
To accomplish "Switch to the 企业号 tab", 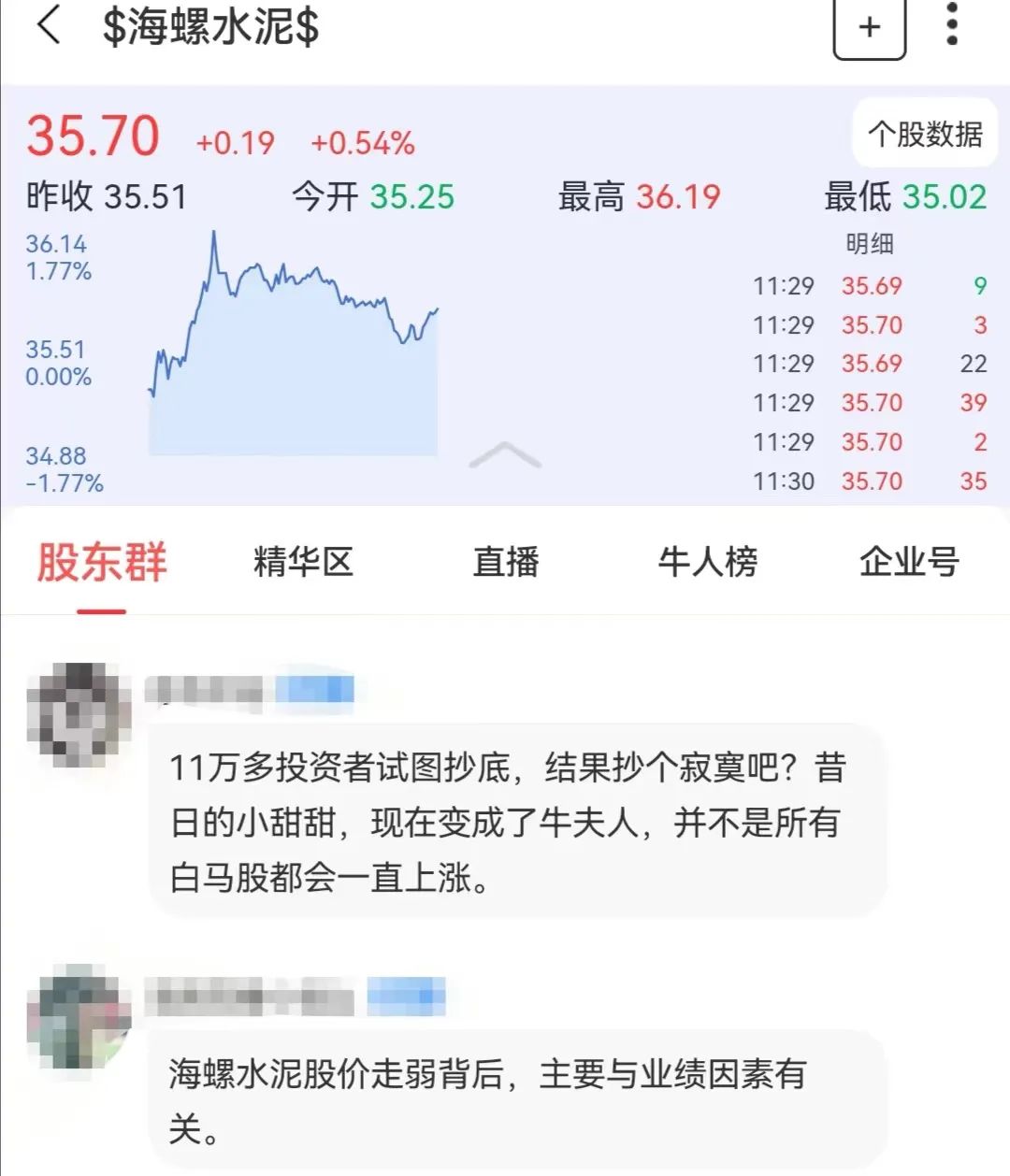I will [x=909, y=563].
